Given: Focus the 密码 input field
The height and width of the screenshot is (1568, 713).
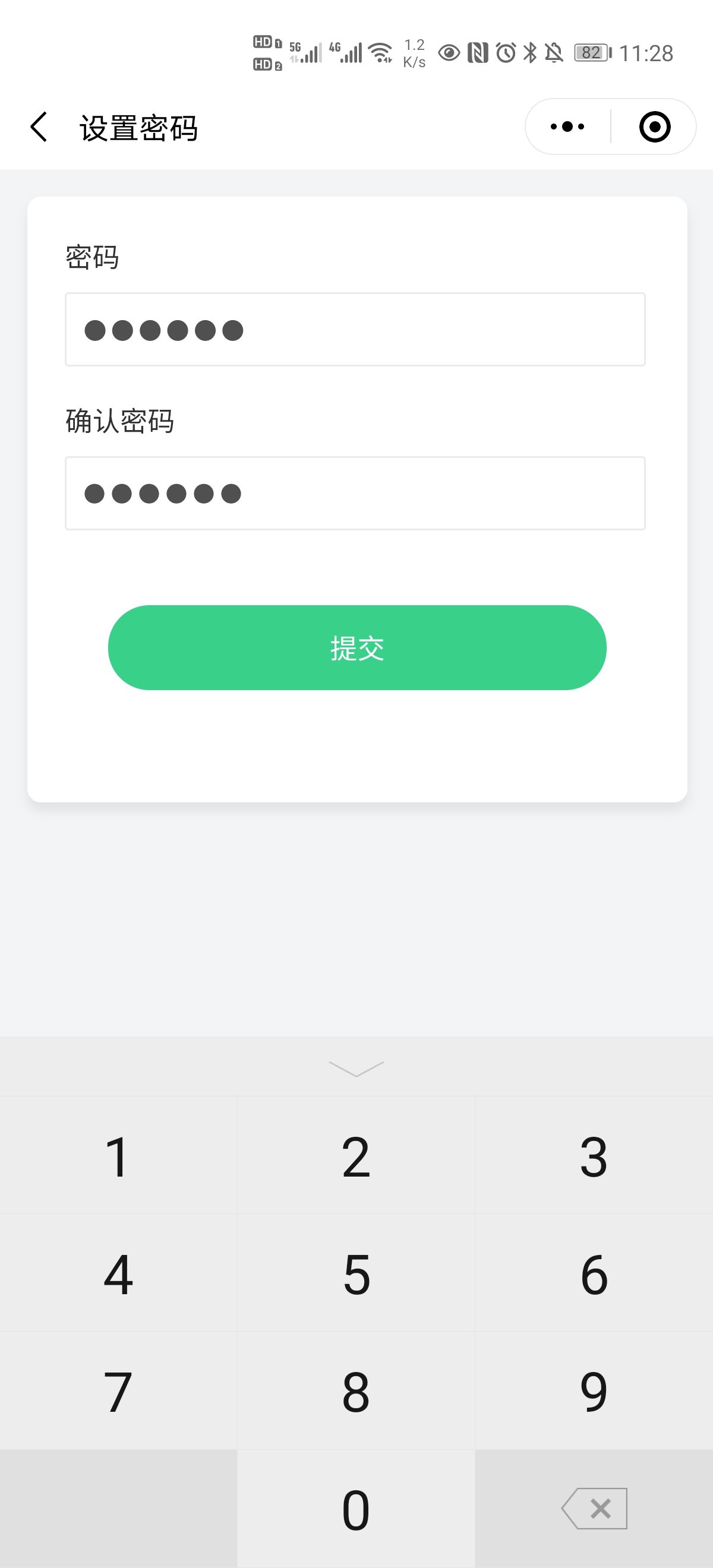Looking at the screenshot, I should click(355, 329).
